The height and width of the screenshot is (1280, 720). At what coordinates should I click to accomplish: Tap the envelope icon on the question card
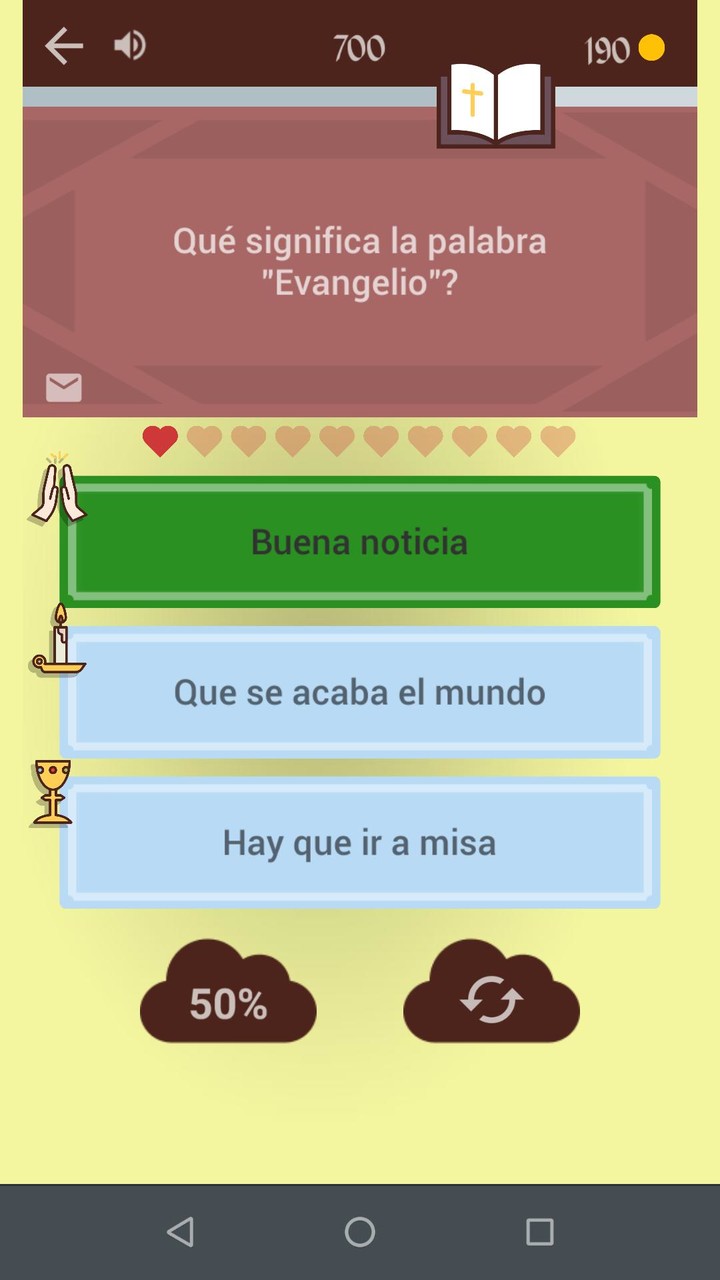click(x=63, y=388)
